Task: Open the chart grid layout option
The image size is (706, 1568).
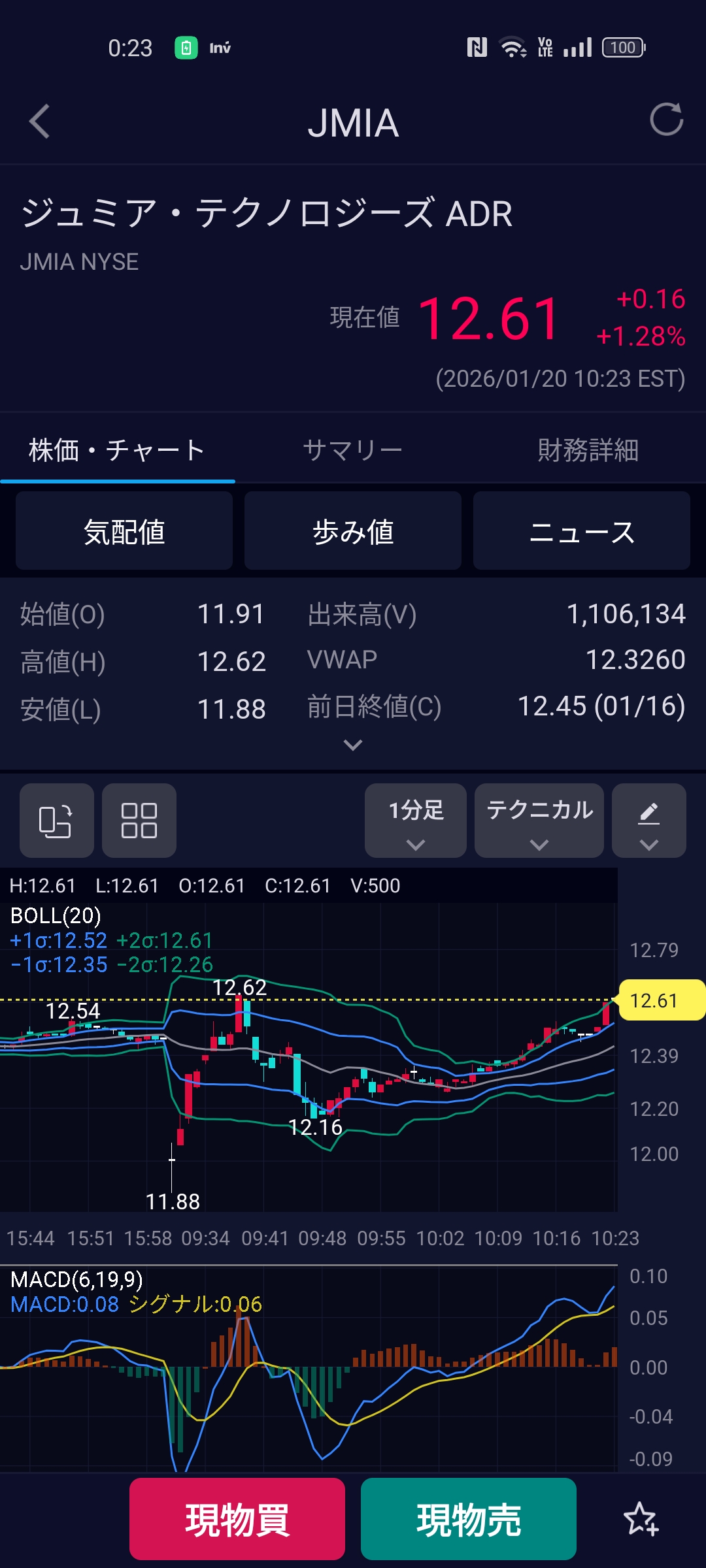Action: (139, 821)
